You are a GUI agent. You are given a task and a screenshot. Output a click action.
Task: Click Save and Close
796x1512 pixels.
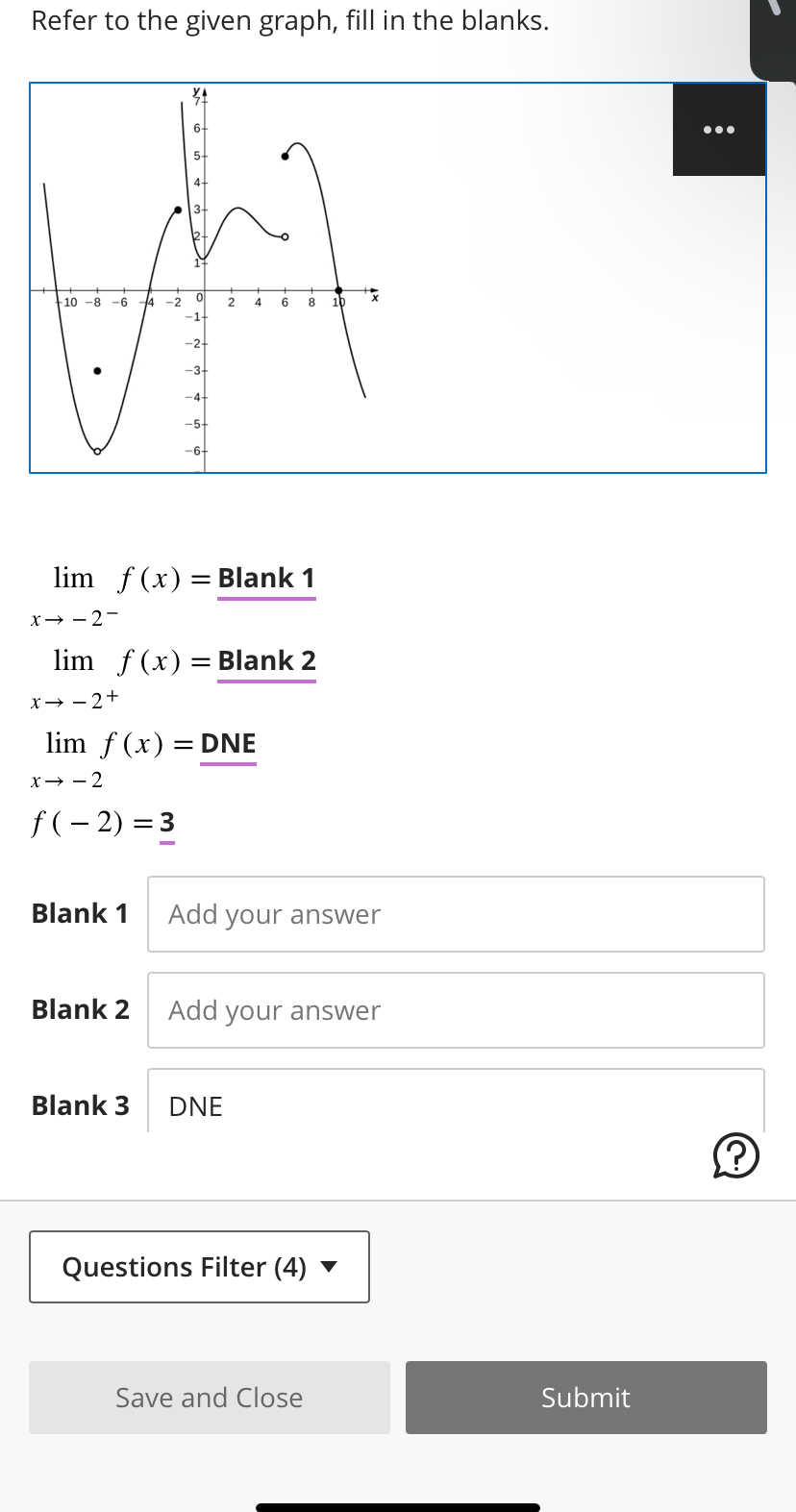(x=209, y=1398)
